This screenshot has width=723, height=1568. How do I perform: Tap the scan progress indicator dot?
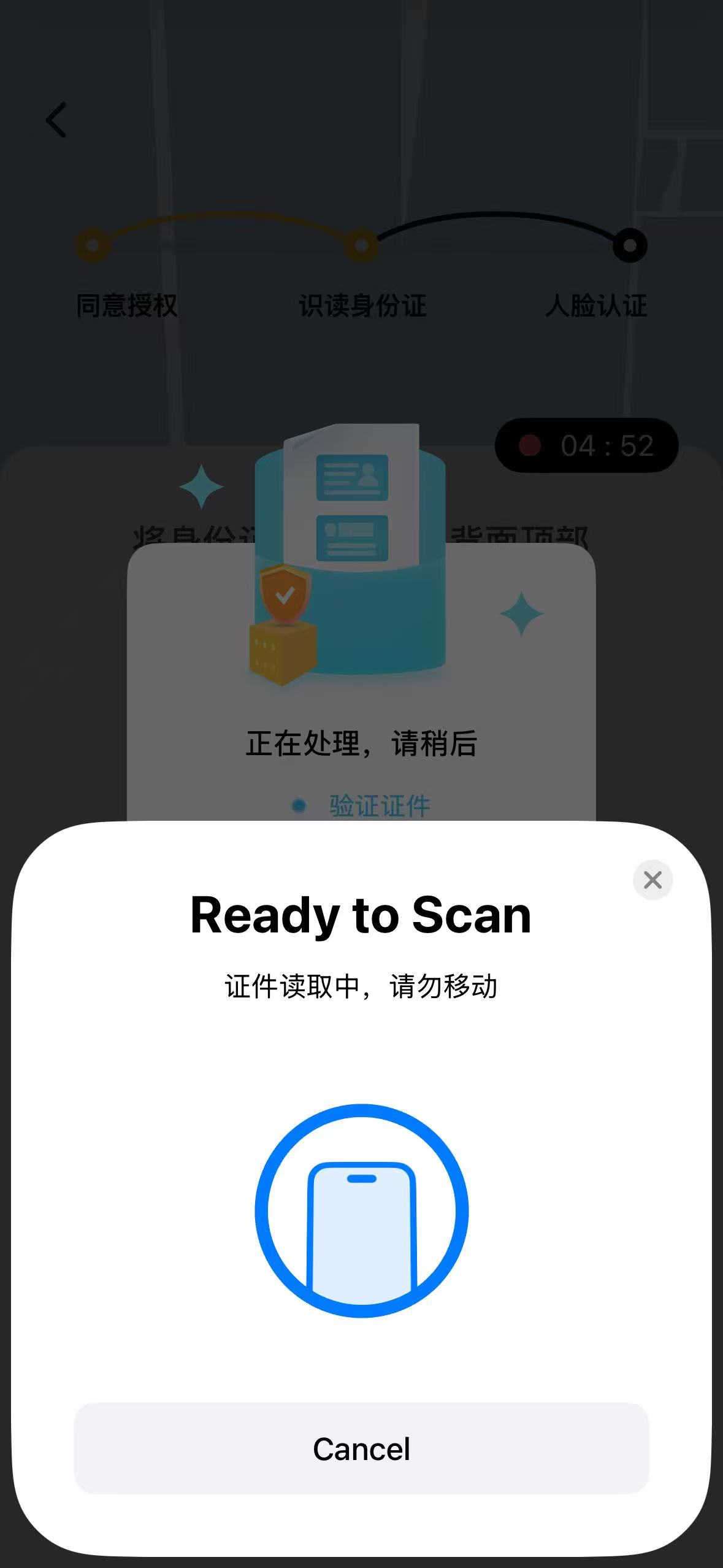click(299, 806)
